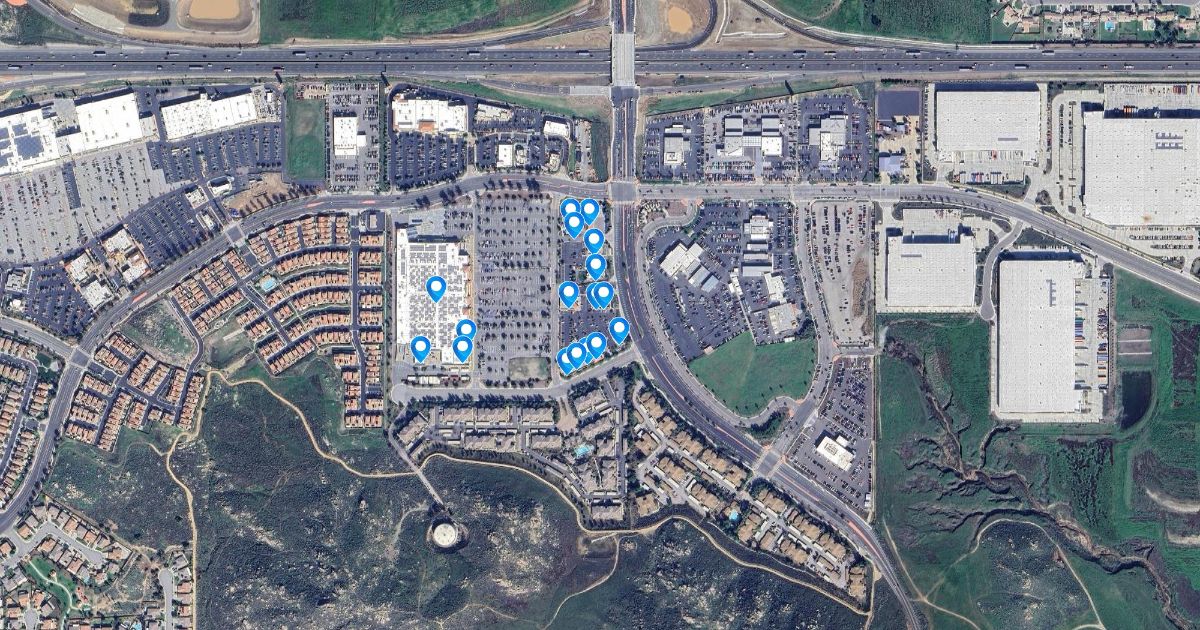This screenshot has width=1200, height=630.
Task: Tap the pin at the big store's southwest corner
Action: pos(420,348)
